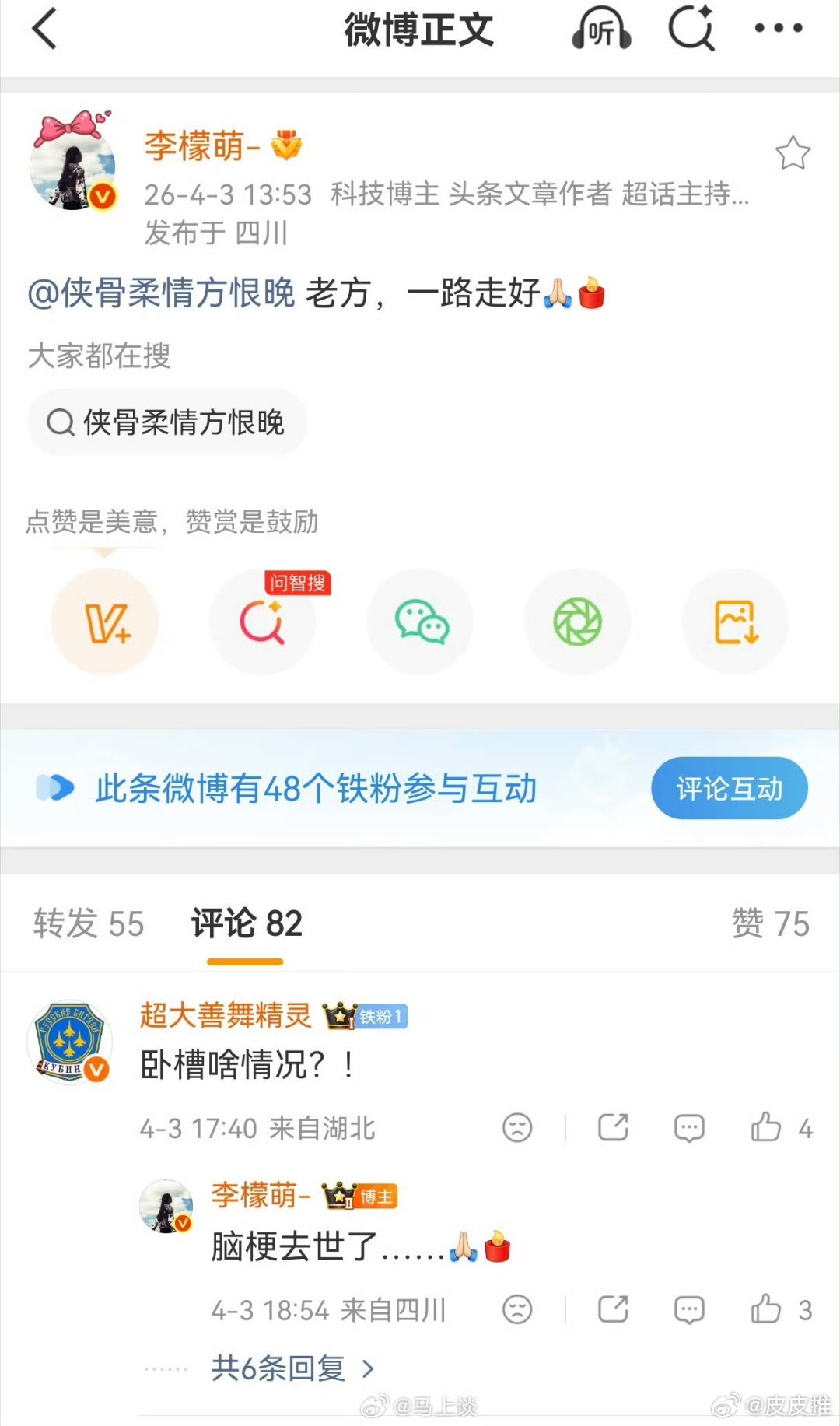The width and height of the screenshot is (840, 1426).
Task: Save the post as an image
Action: [x=734, y=621]
